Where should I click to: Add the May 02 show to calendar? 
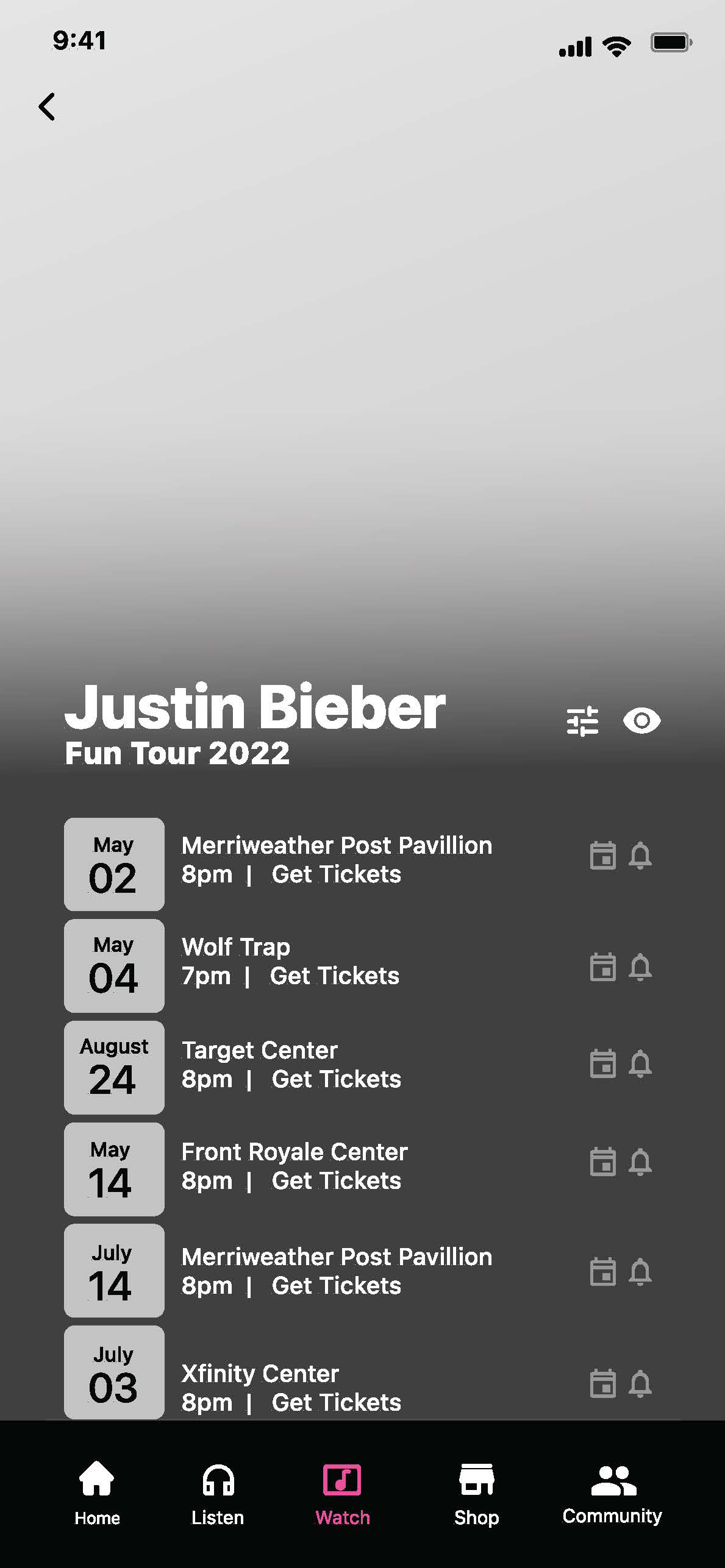coord(602,856)
